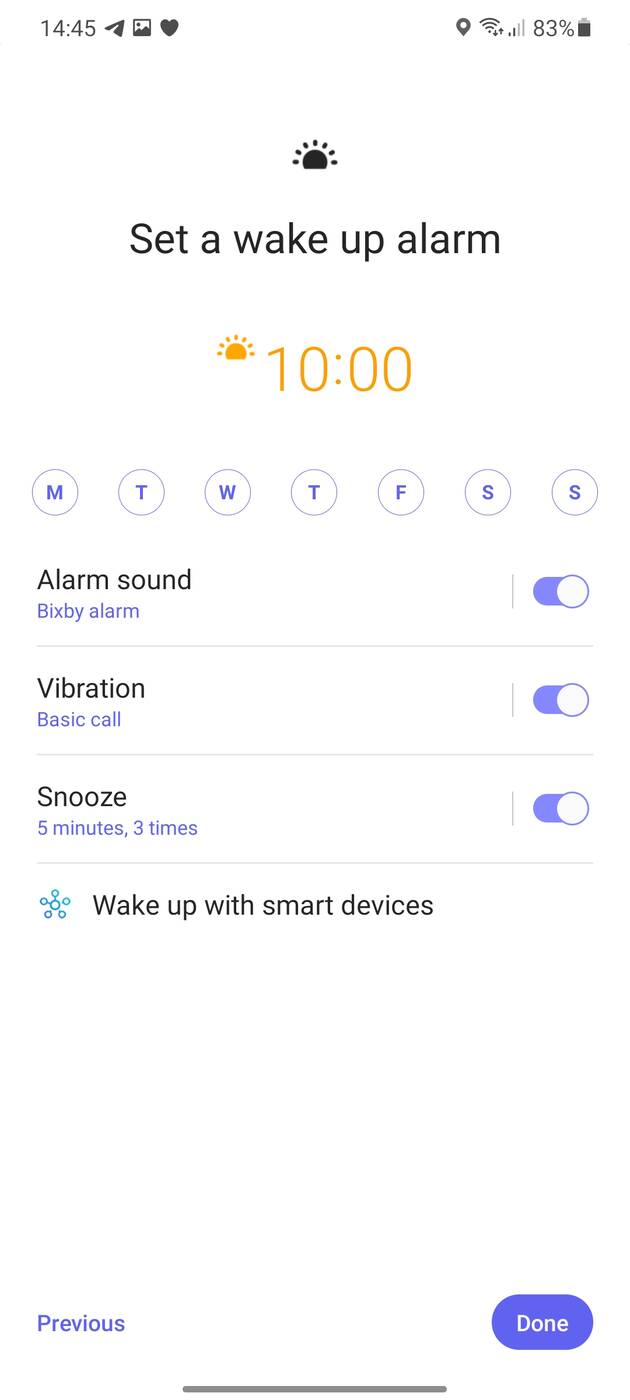Select Monday in the day picker

coord(55,492)
